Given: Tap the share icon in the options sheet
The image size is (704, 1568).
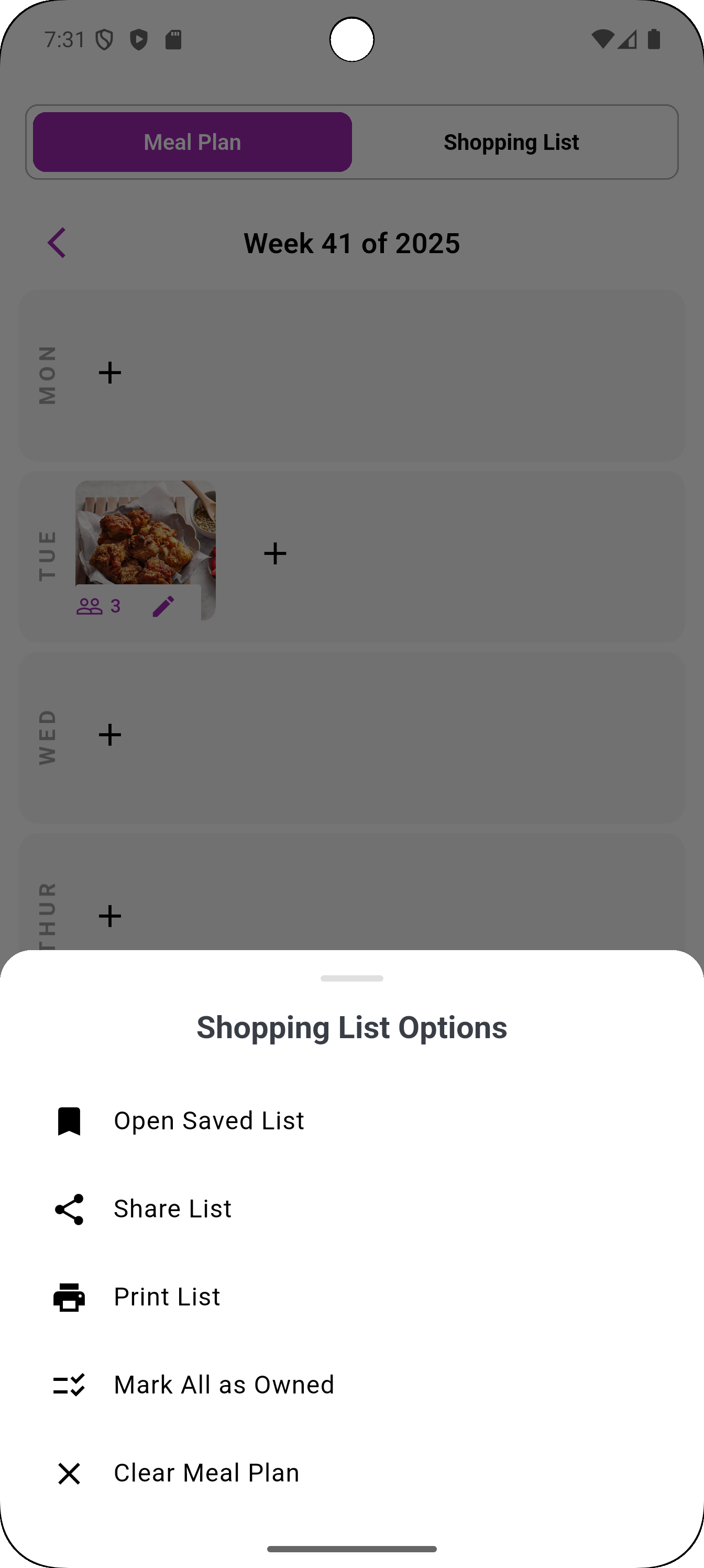Looking at the screenshot, I should point(68,1208).
